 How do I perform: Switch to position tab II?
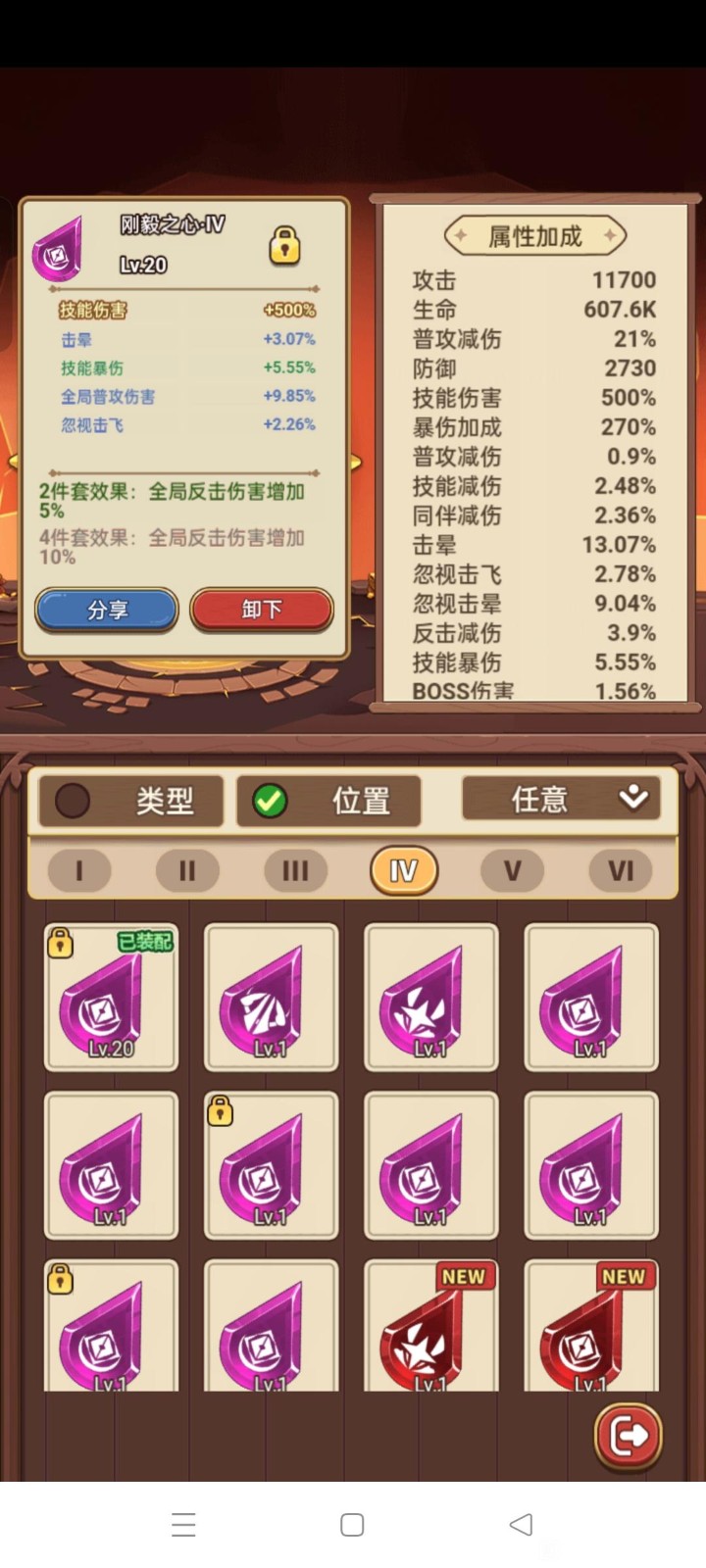point(187,870)
